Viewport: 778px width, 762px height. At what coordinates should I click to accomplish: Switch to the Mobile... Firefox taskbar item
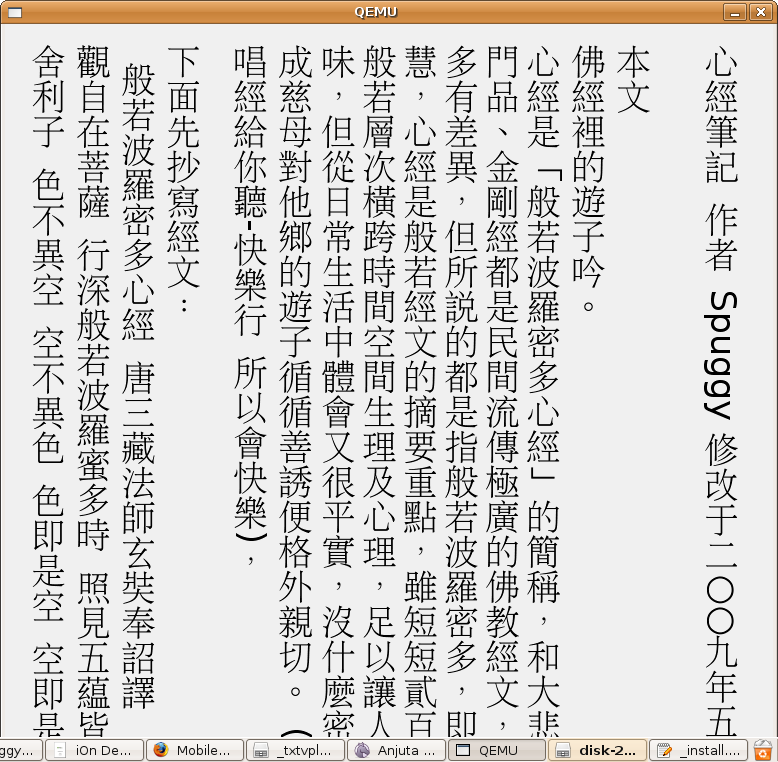(195, 750)
